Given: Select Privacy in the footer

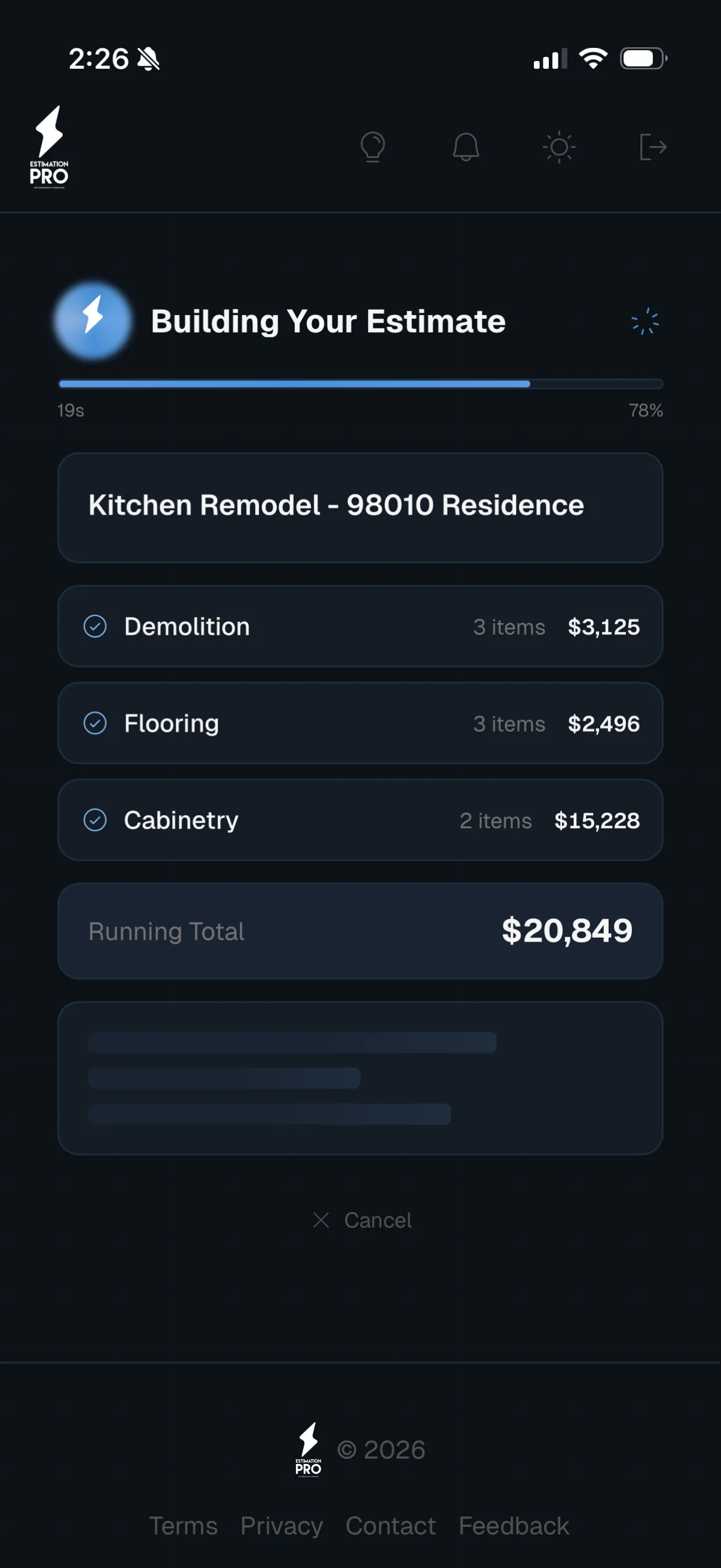Looking at the screenshot, I should [282, 1526].
